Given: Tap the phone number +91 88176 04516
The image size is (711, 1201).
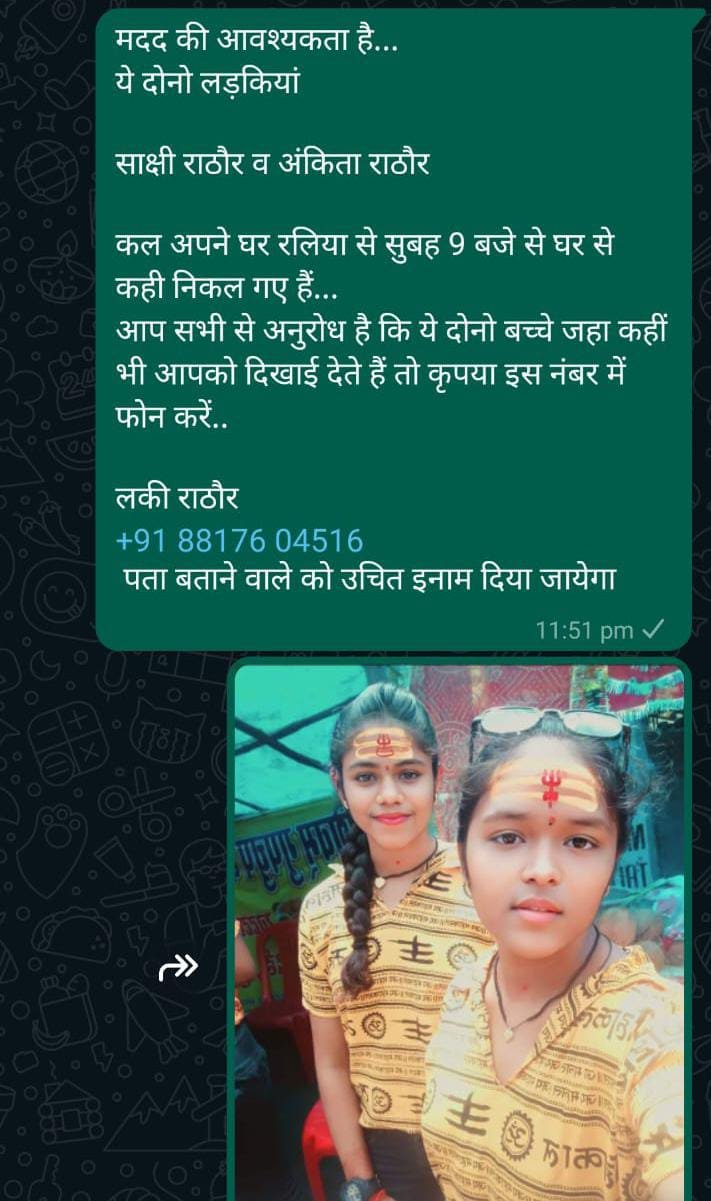Looking at the screenshot, I should pos(239,541).
